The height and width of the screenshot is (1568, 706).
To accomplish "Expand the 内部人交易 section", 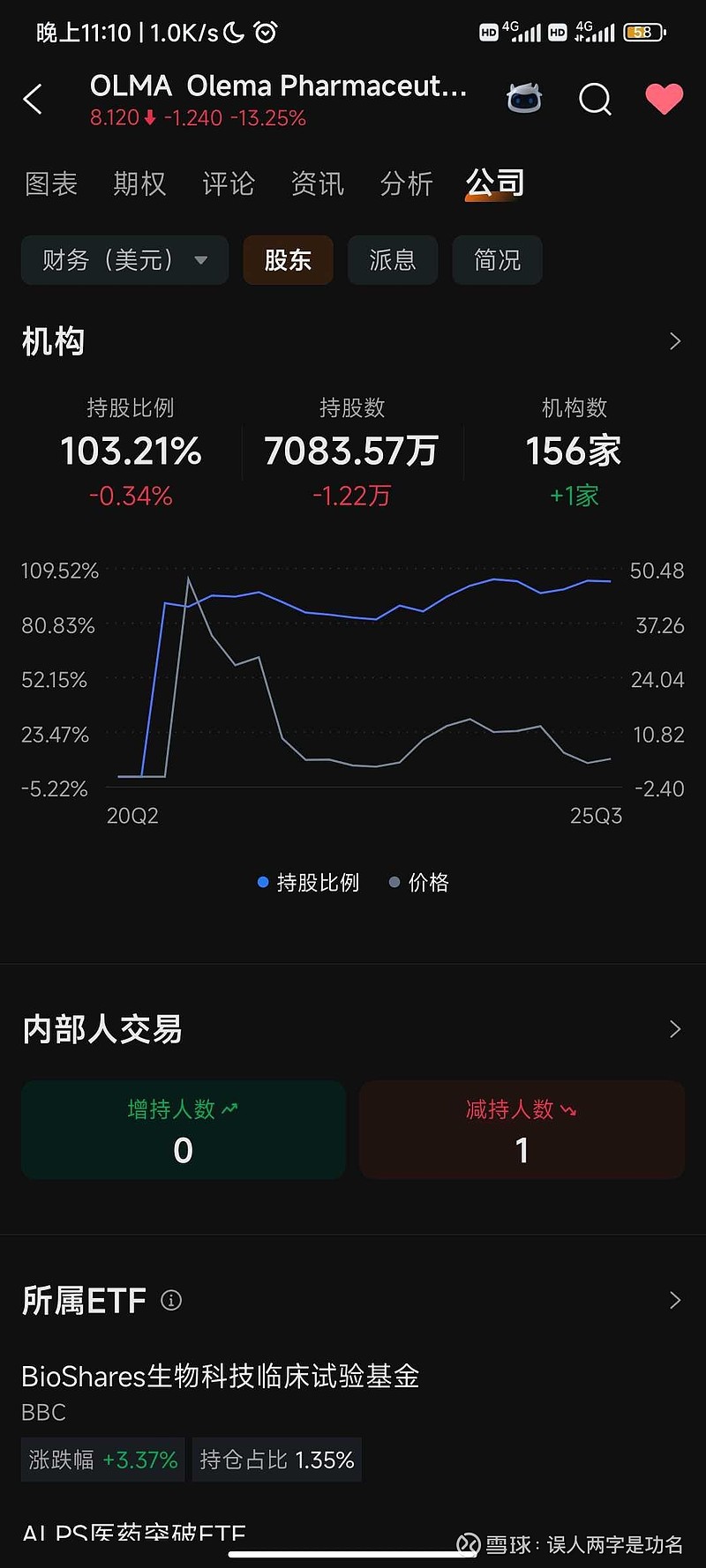I will [x=673, y=1028].
